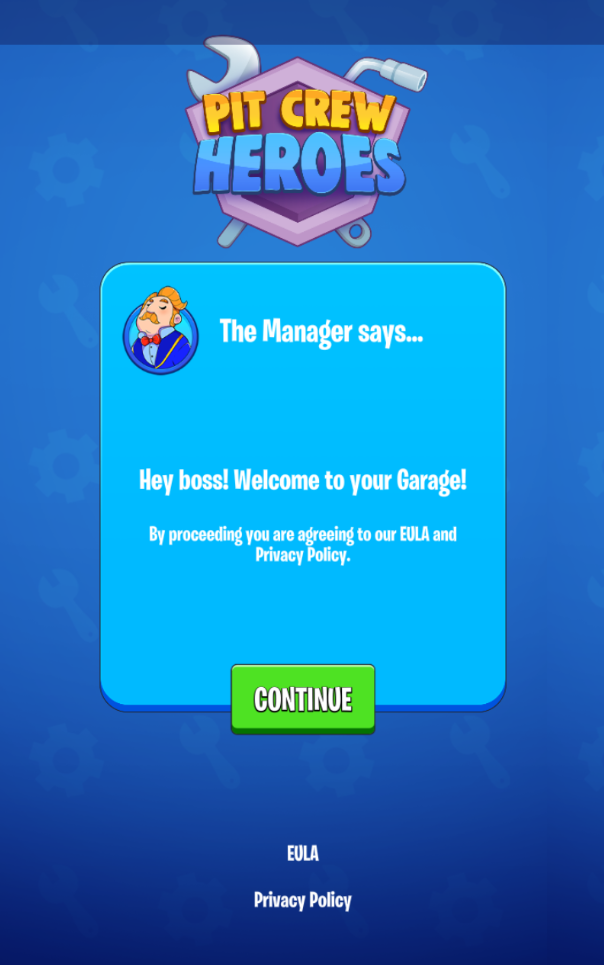Open the Privacy Policy link
Viewport: 604px width, 965px height.
coord(302,900)
